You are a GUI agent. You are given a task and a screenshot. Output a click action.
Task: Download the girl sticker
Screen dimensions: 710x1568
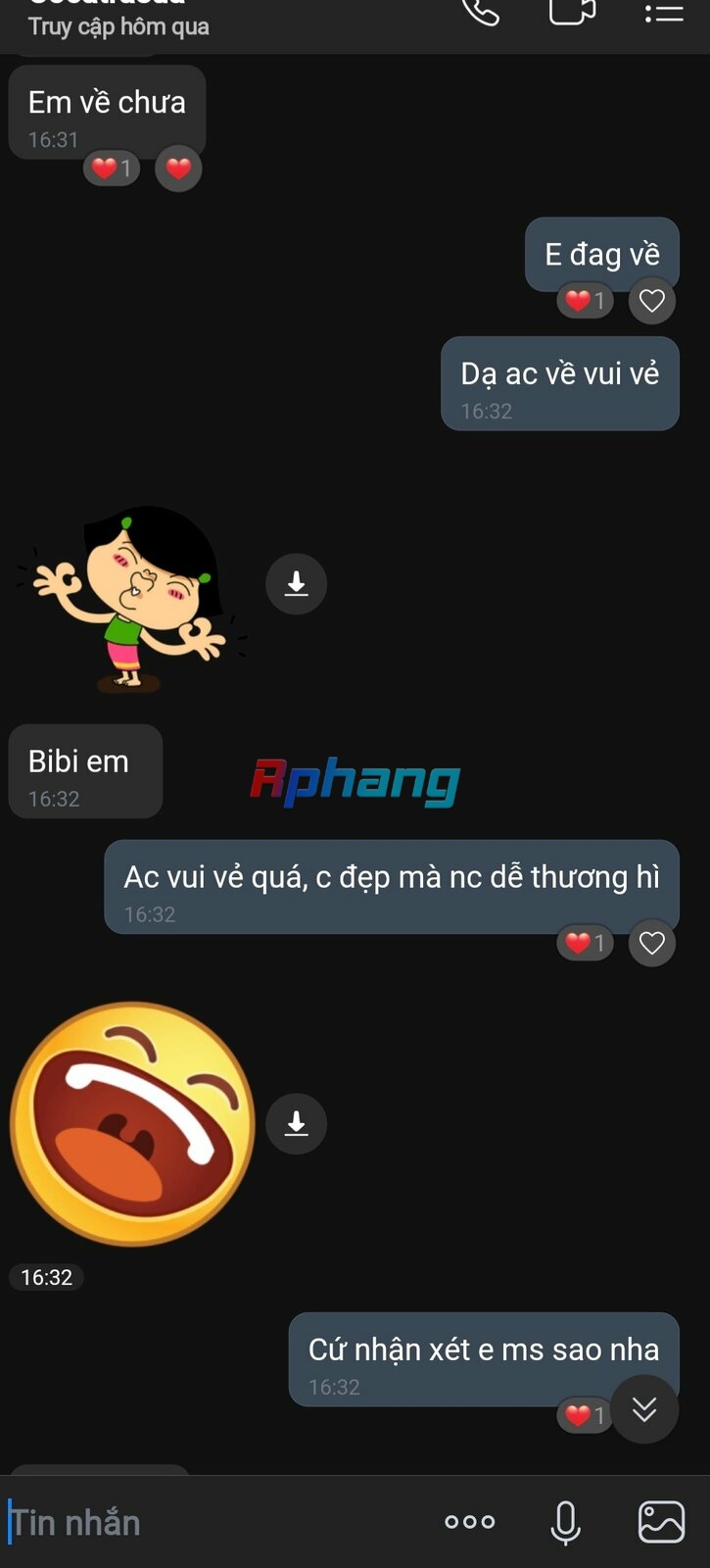click(296, 584)
